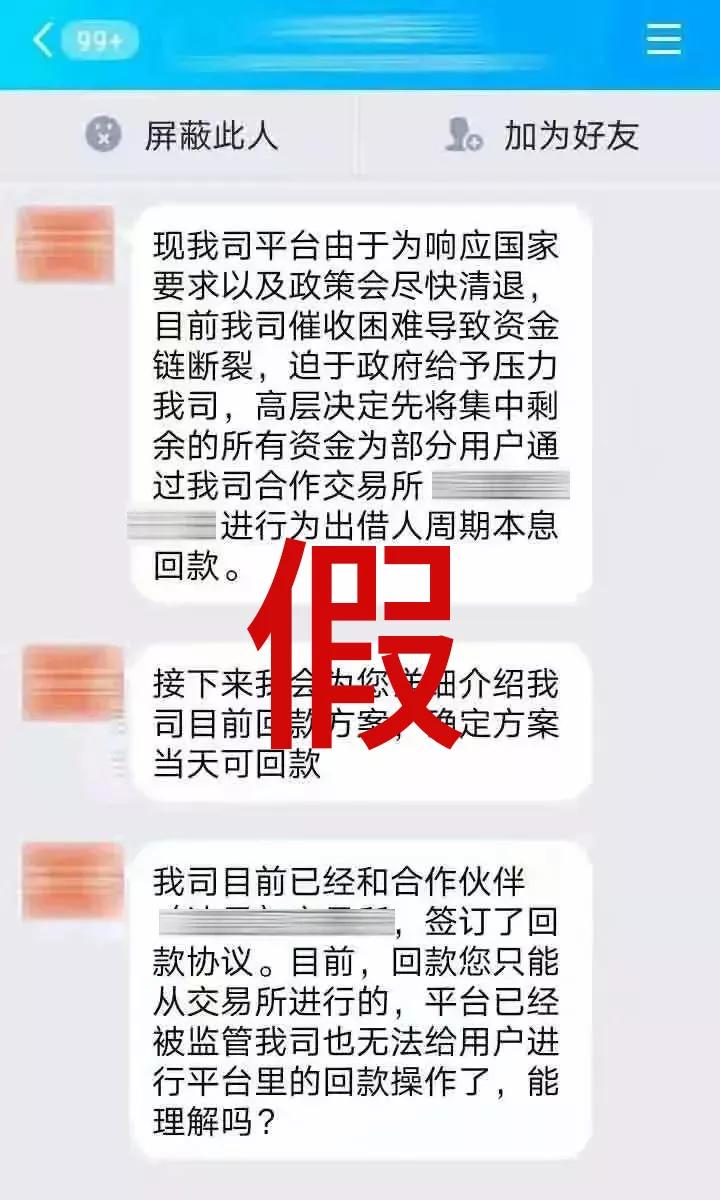Open the hamburger menu in chat header
Screen dimensions: 720x1200
click(663, 40)
